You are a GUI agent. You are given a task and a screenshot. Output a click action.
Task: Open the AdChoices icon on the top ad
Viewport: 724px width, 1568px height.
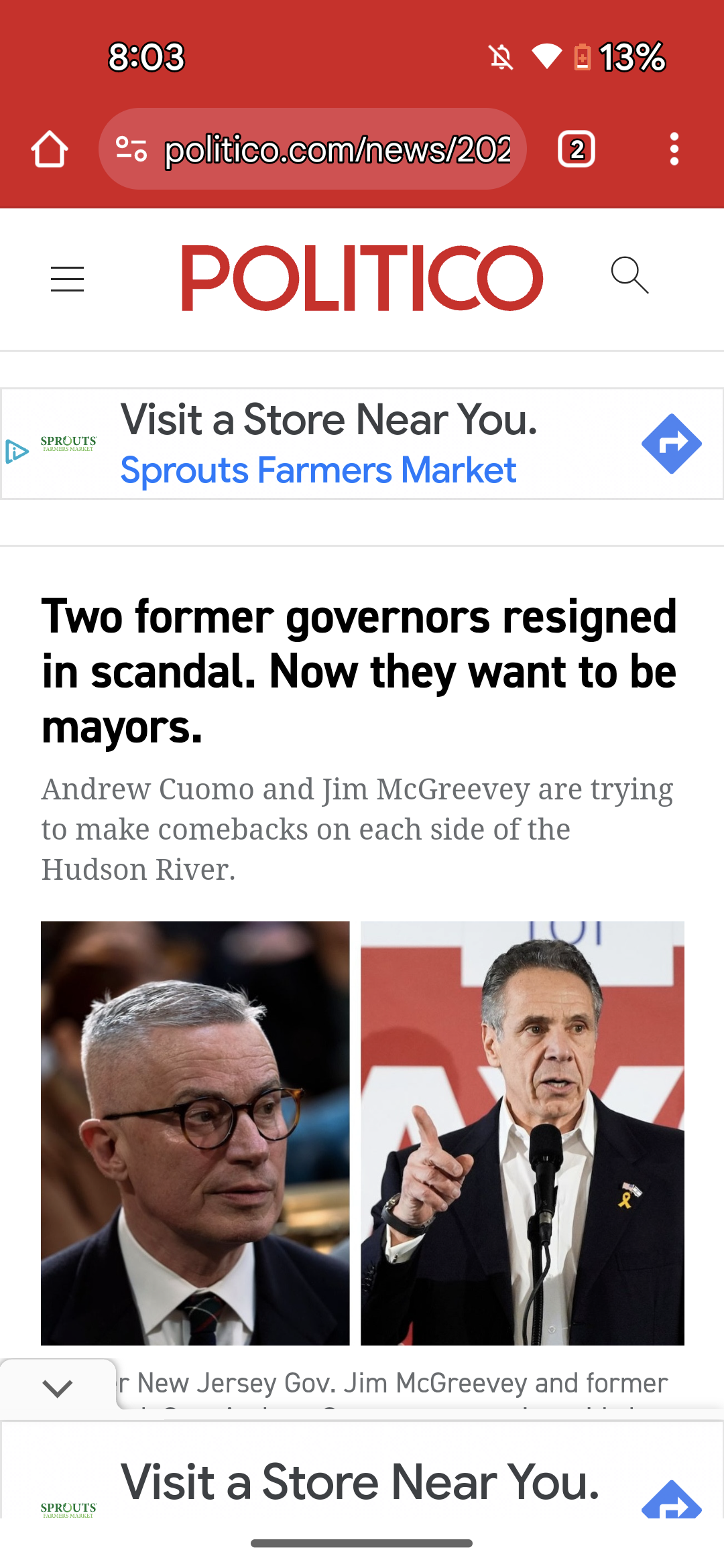16,451
